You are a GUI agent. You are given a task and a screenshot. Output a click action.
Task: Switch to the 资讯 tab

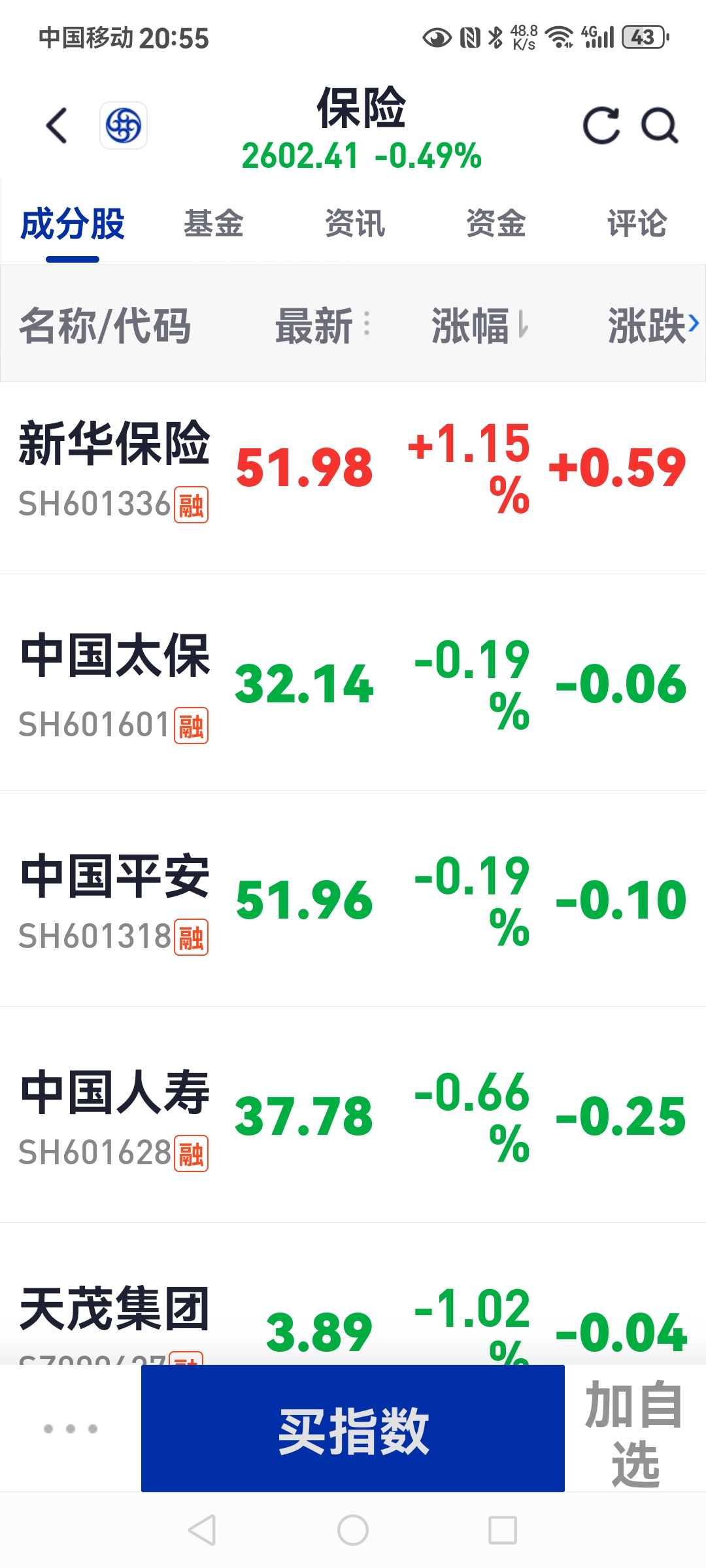[355, 223]
